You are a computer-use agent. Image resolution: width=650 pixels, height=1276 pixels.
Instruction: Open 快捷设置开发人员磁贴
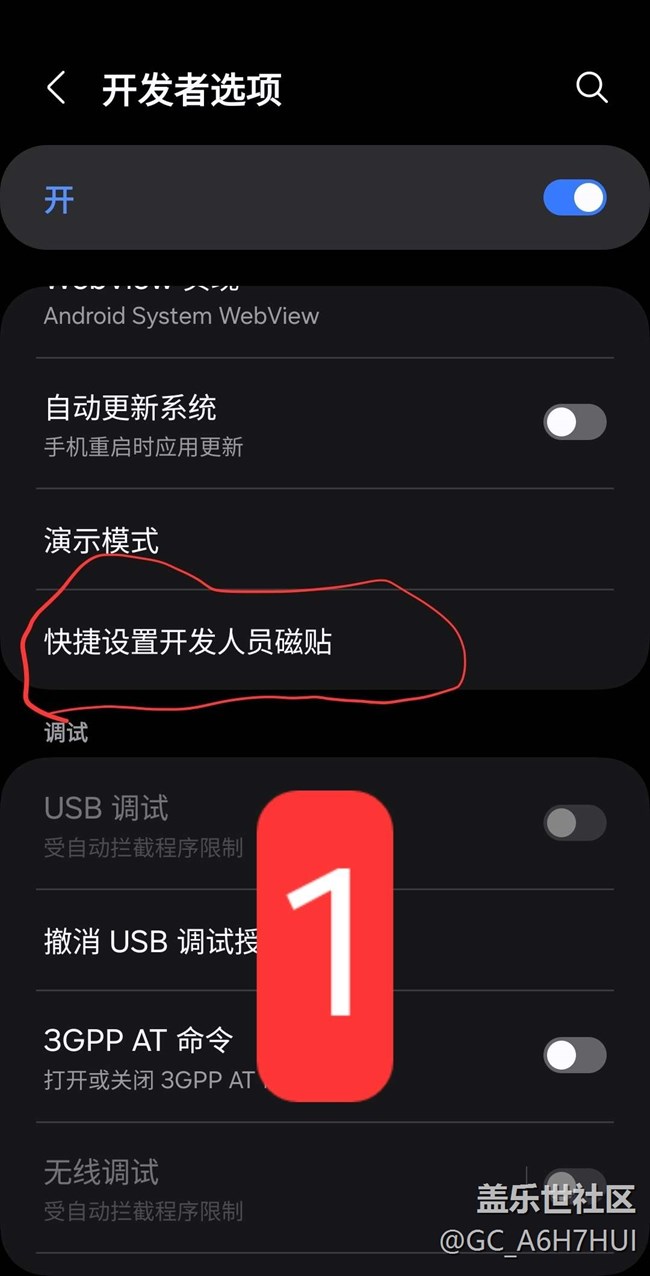[x=325, y=641]
